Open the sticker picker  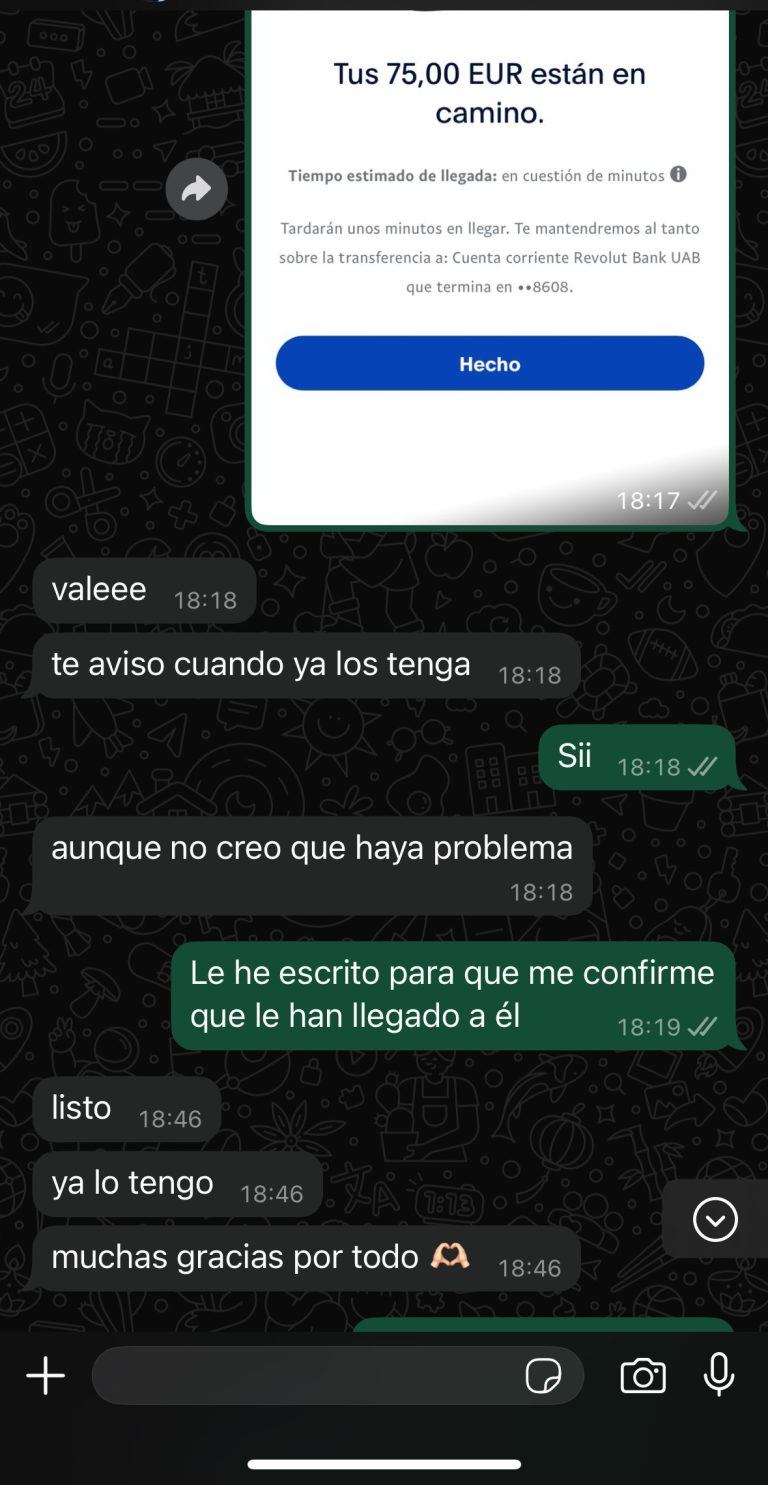click(x=543, y=1376)
